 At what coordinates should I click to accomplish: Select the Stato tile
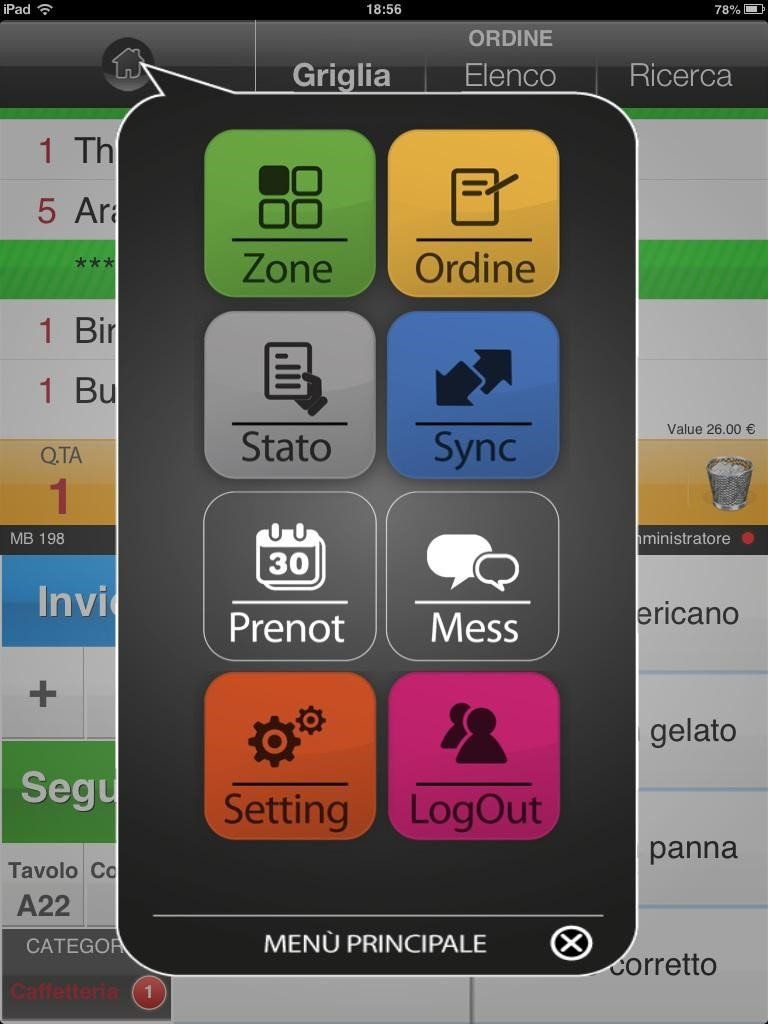[290, 395]
